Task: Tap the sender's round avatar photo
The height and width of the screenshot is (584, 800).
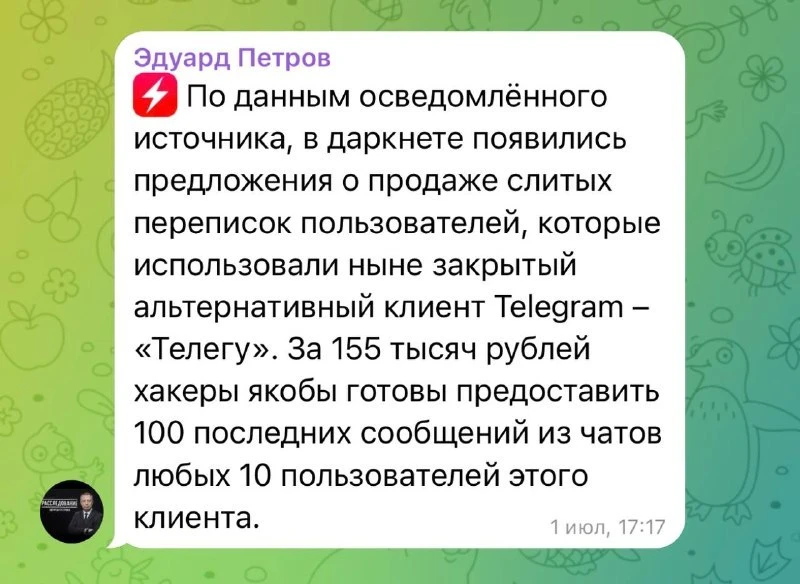Action: (x=72, y=512)
